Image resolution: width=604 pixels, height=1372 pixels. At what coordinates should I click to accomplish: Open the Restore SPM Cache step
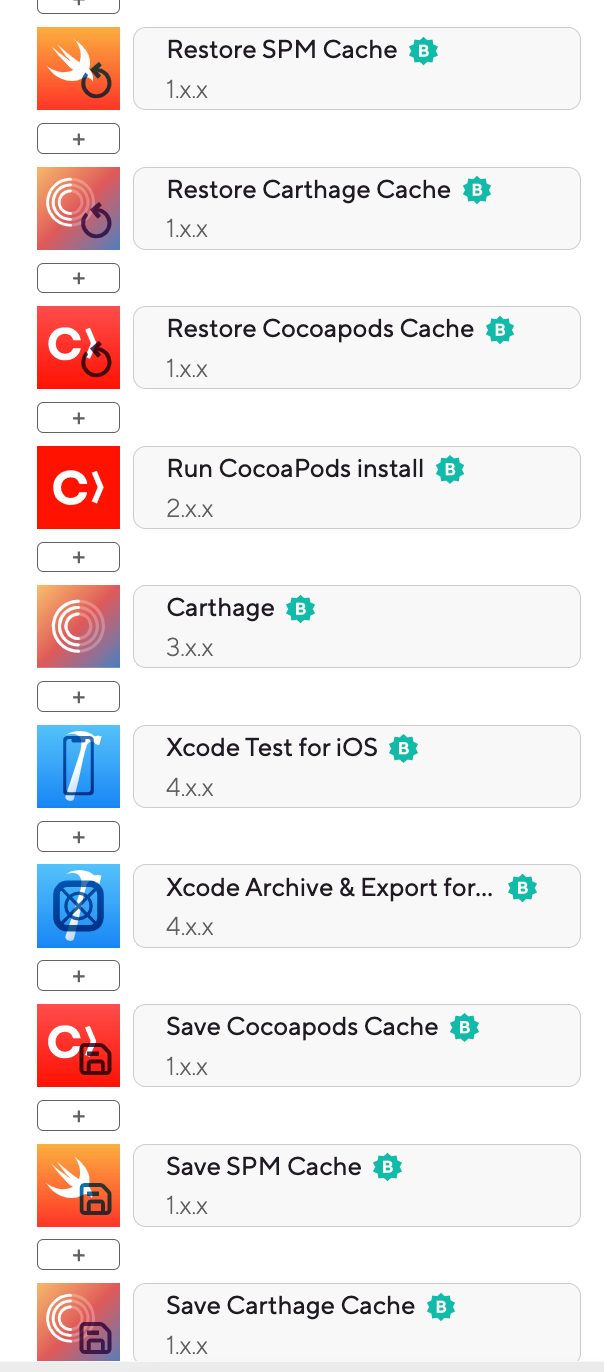click(356, 68)
